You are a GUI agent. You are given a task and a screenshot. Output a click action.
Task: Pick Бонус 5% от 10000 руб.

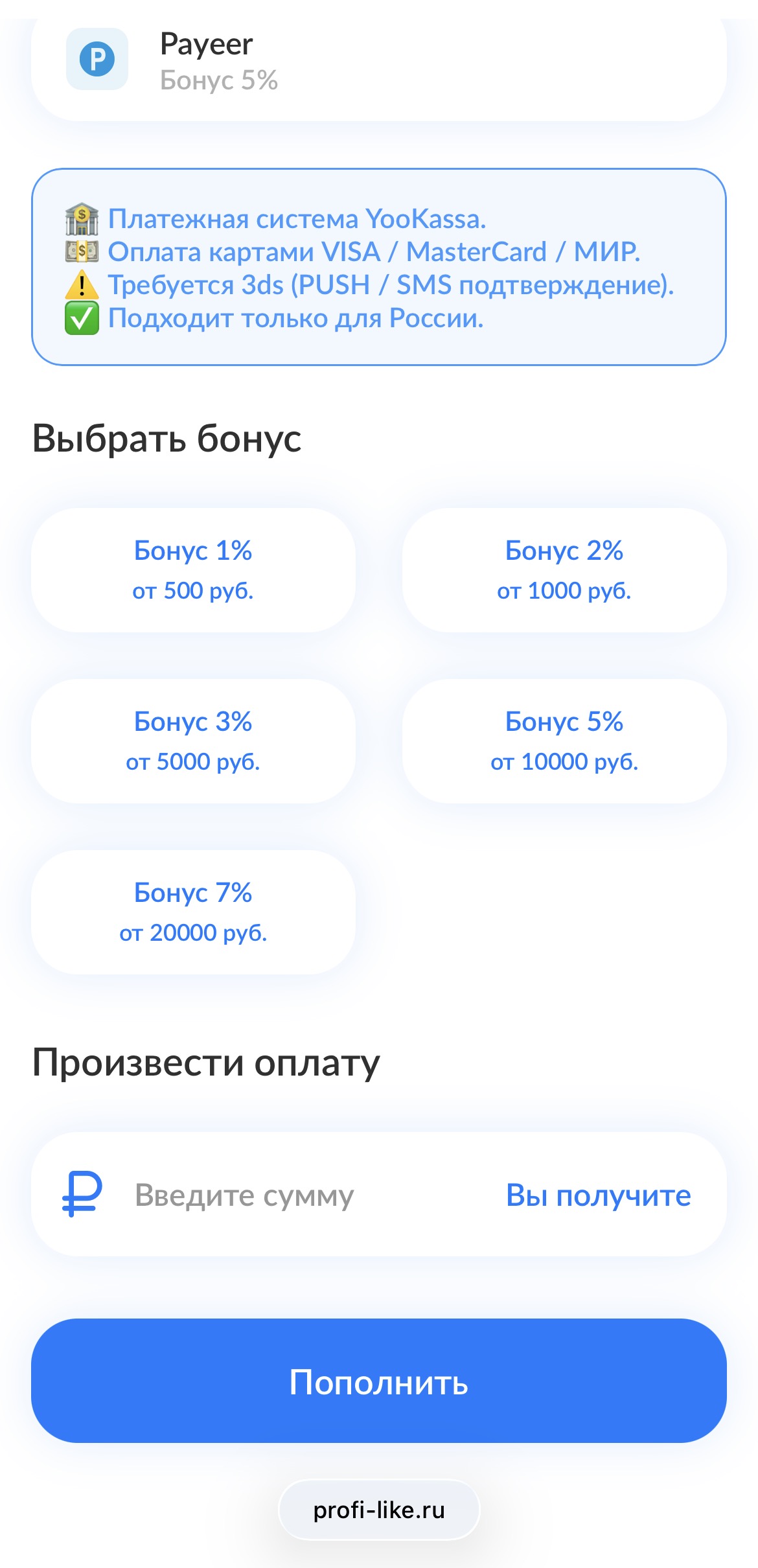(564, 741)
